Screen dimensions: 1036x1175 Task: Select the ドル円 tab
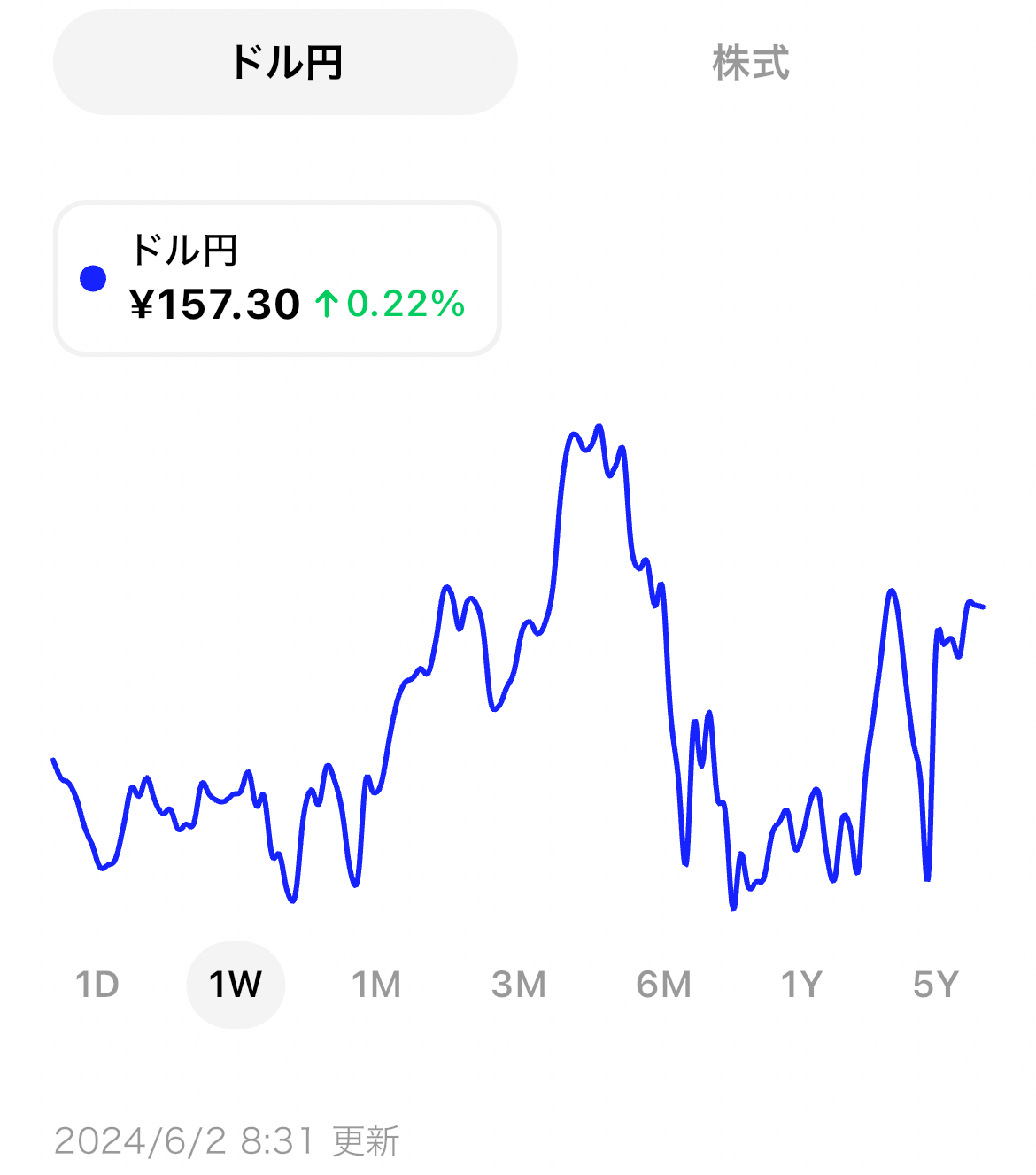tap(285, 63)
